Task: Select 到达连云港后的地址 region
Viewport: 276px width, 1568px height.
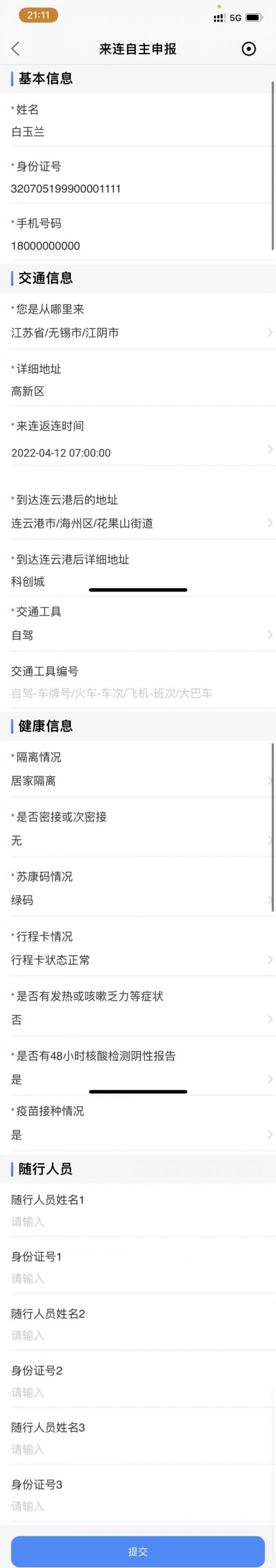Action: point(138,523)
